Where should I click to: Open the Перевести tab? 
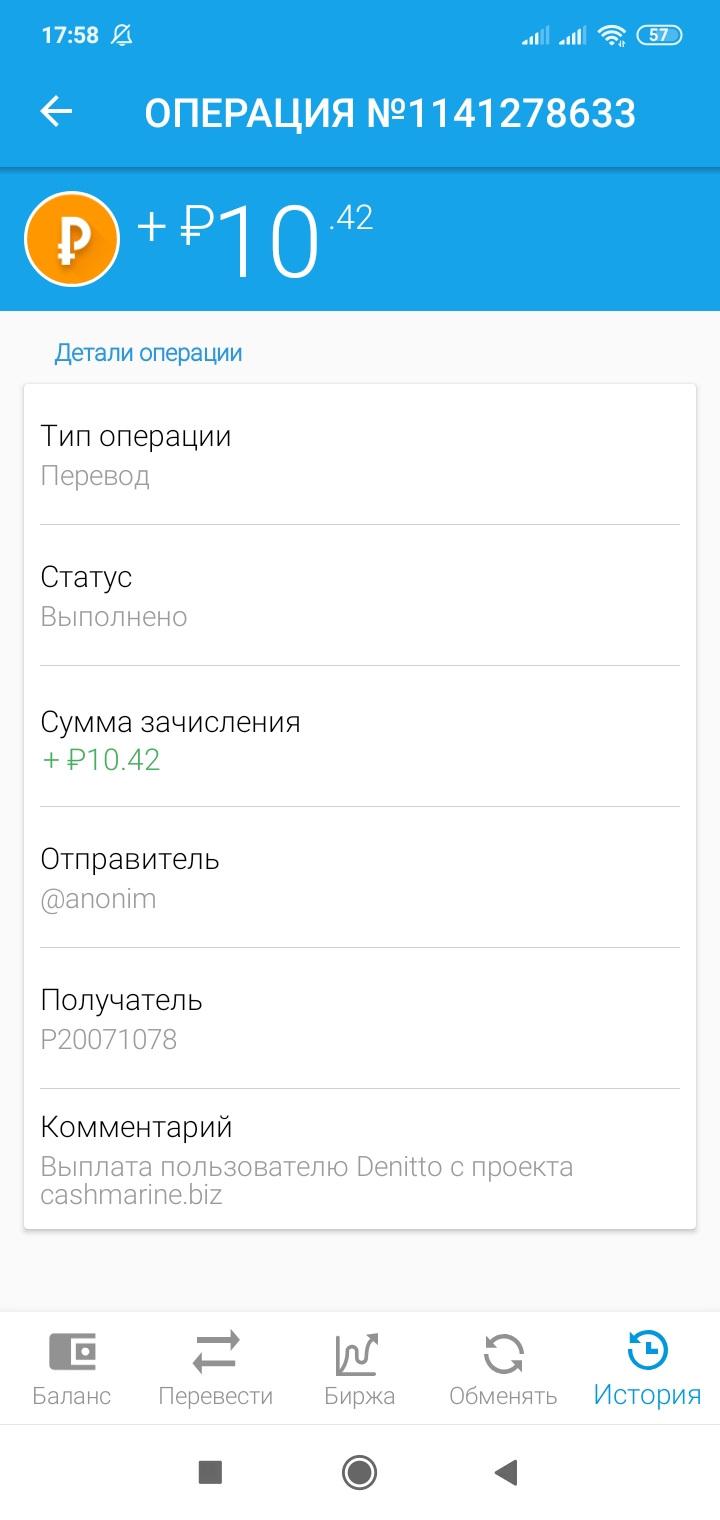tap(216, 1368)
